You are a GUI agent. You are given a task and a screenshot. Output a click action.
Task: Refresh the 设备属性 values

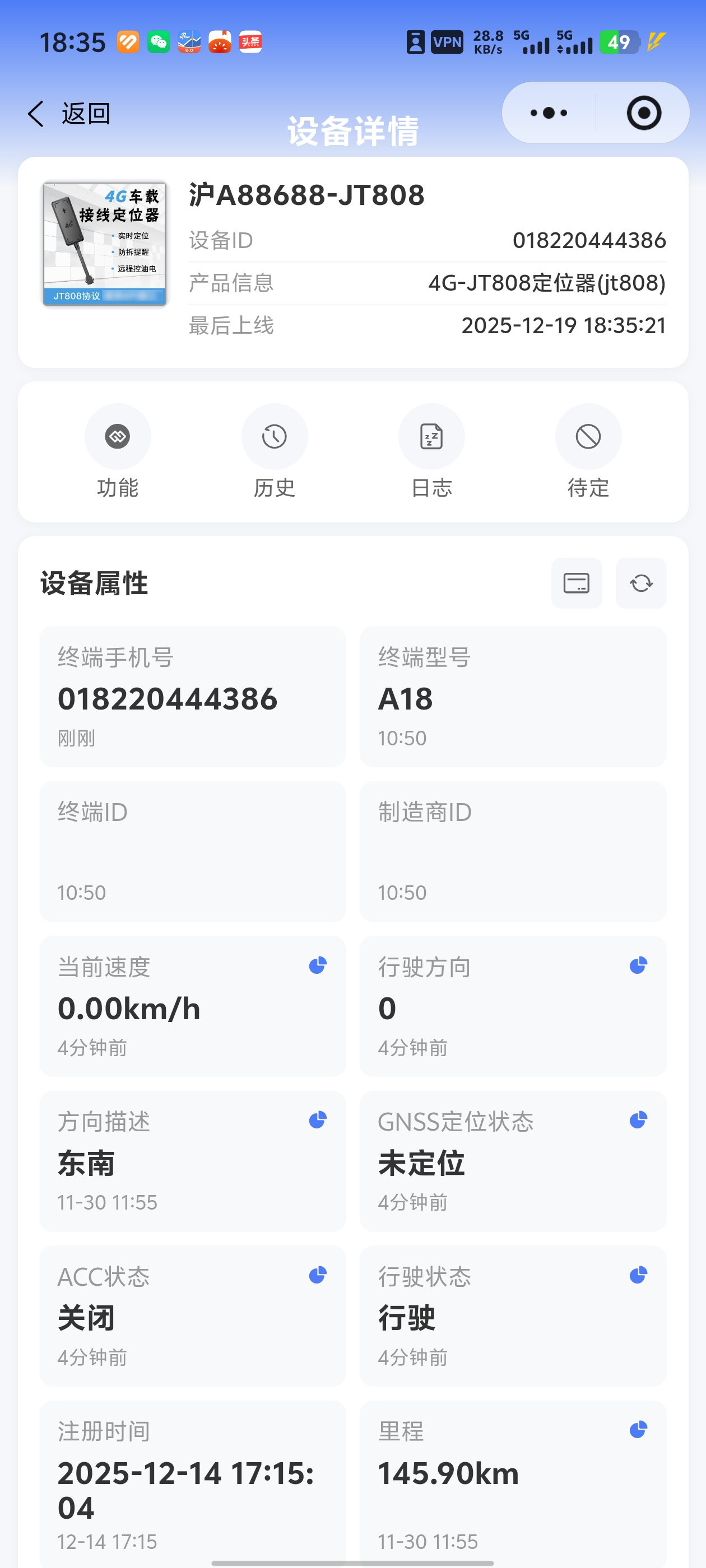(x=641, y=583)
